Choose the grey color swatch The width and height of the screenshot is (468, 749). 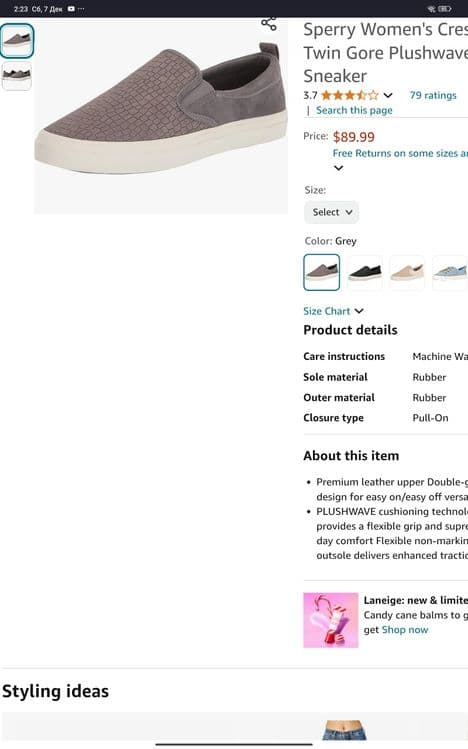(x=322, y=272)
